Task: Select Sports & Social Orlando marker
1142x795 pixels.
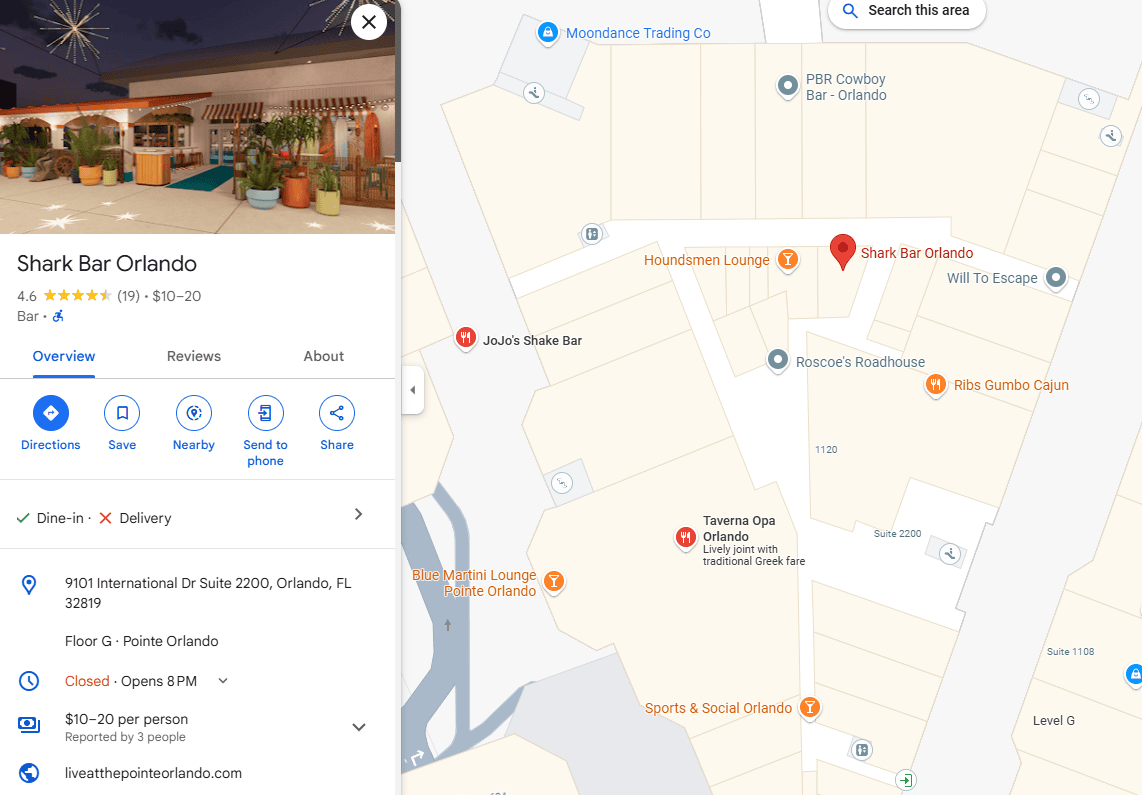Action: [x=810, y=708]
